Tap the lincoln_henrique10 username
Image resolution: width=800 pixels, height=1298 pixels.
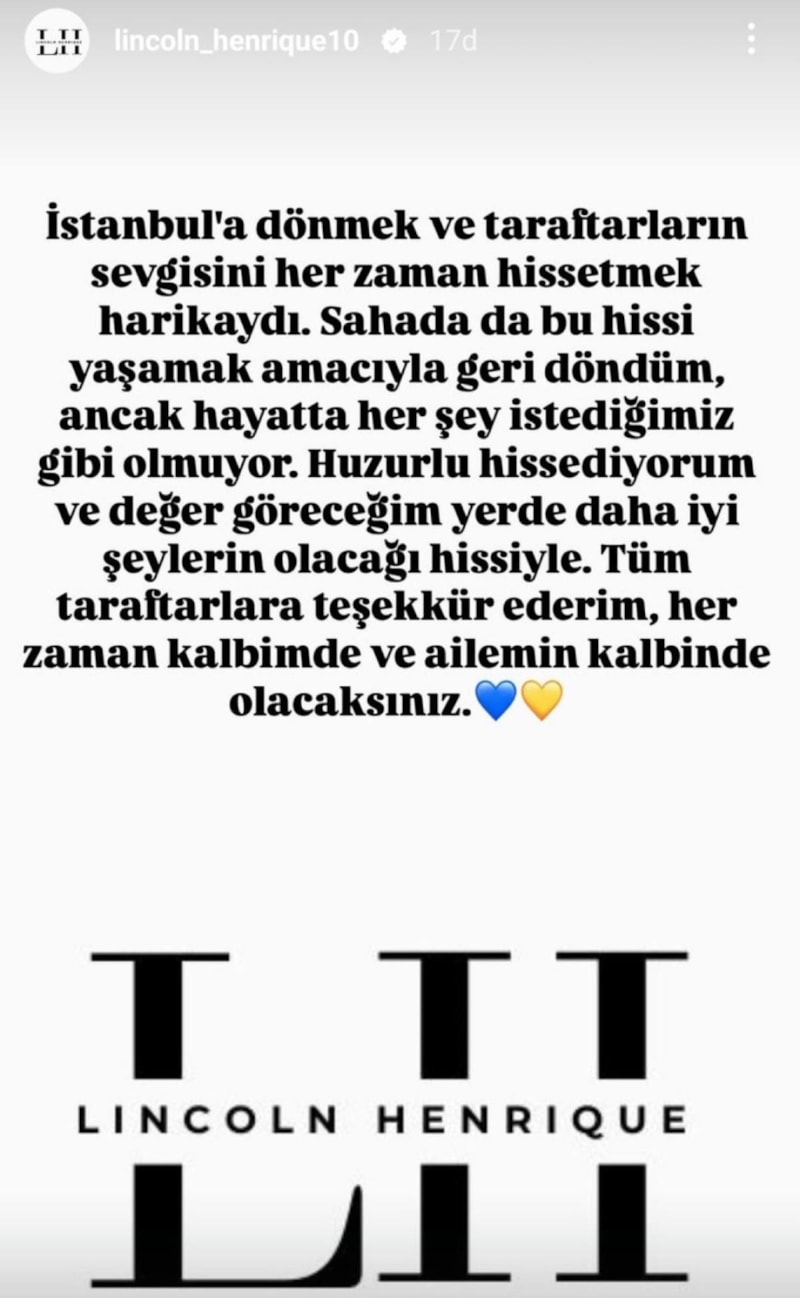pos(237,41)
